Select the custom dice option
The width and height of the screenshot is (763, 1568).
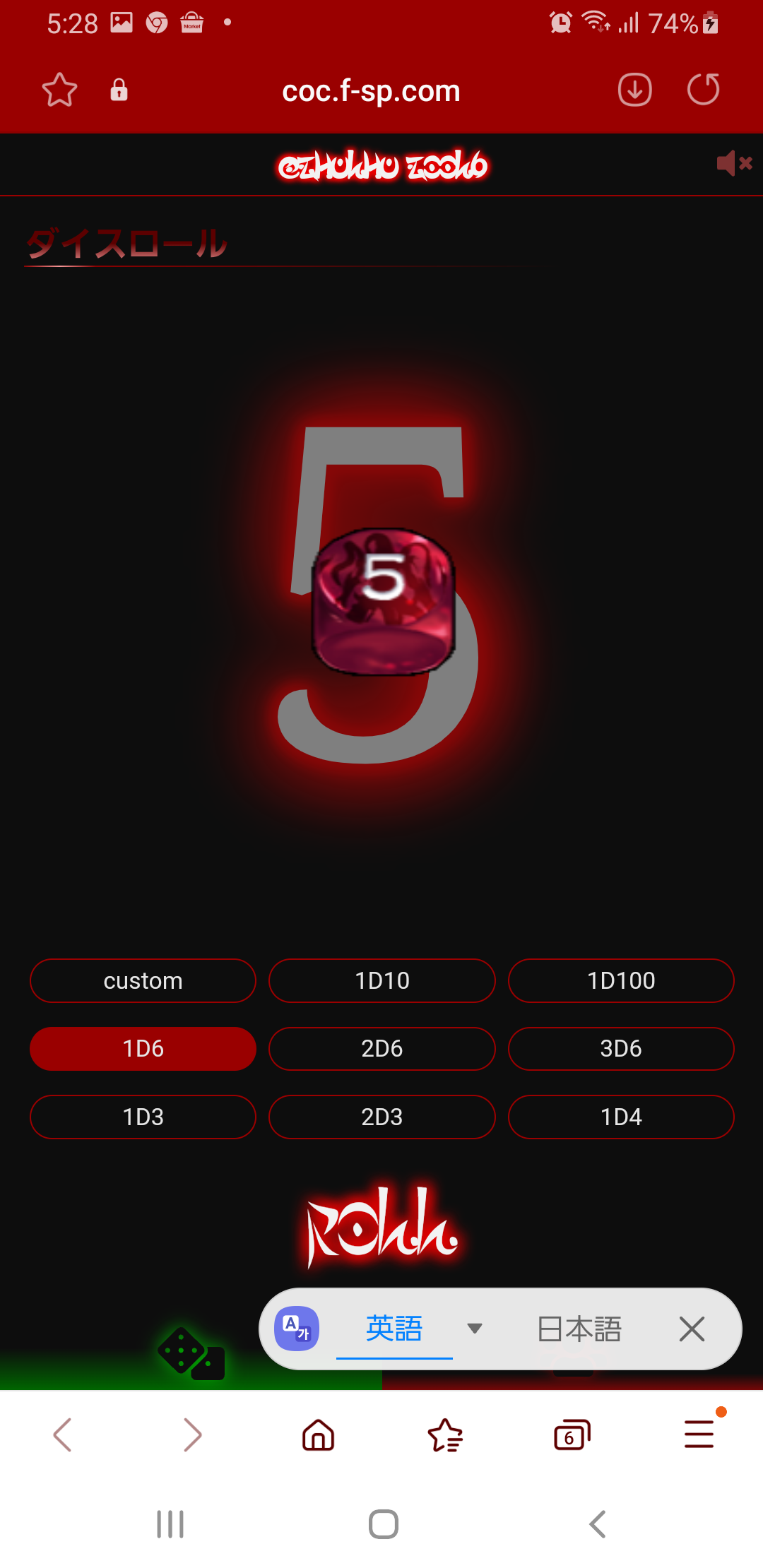click(143, 980)
